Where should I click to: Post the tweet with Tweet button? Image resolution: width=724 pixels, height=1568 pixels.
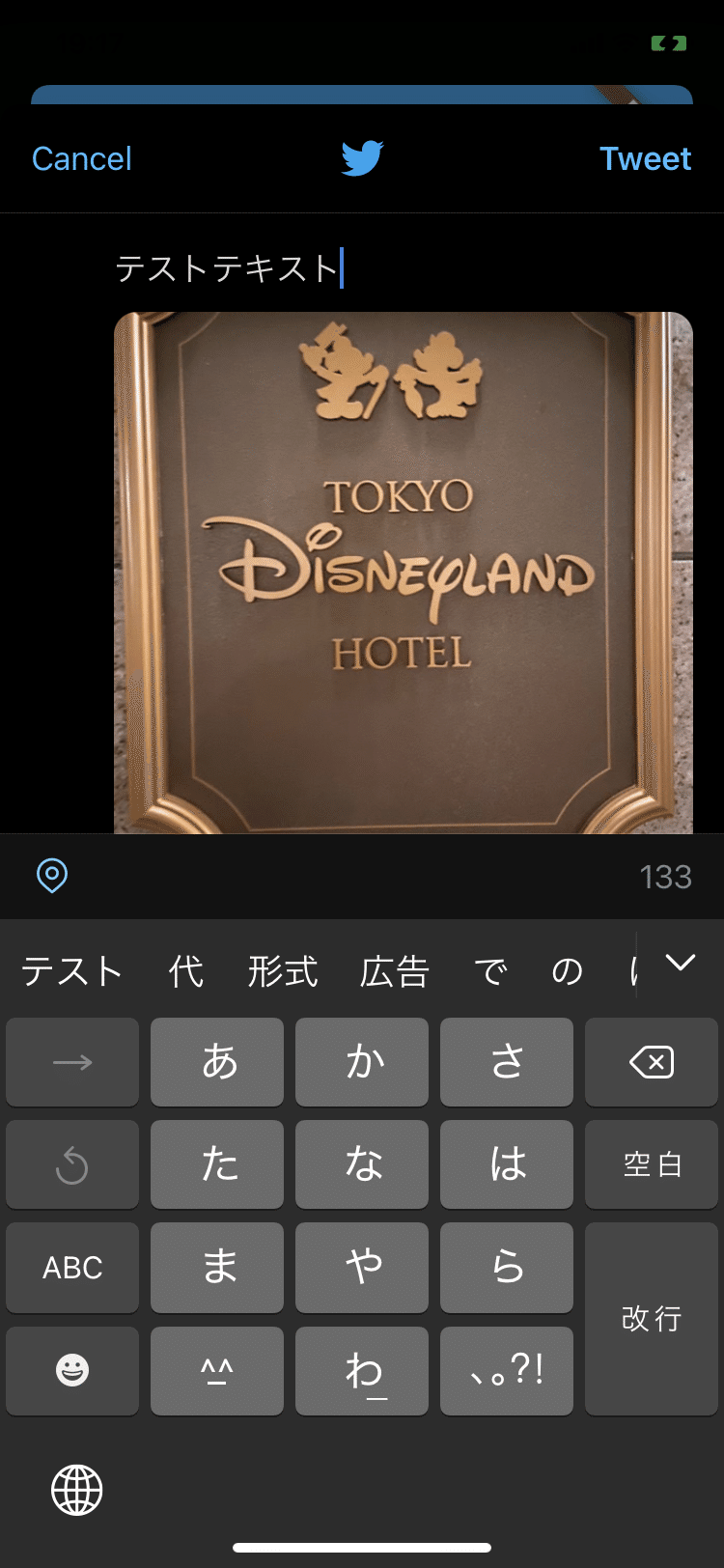645,159
